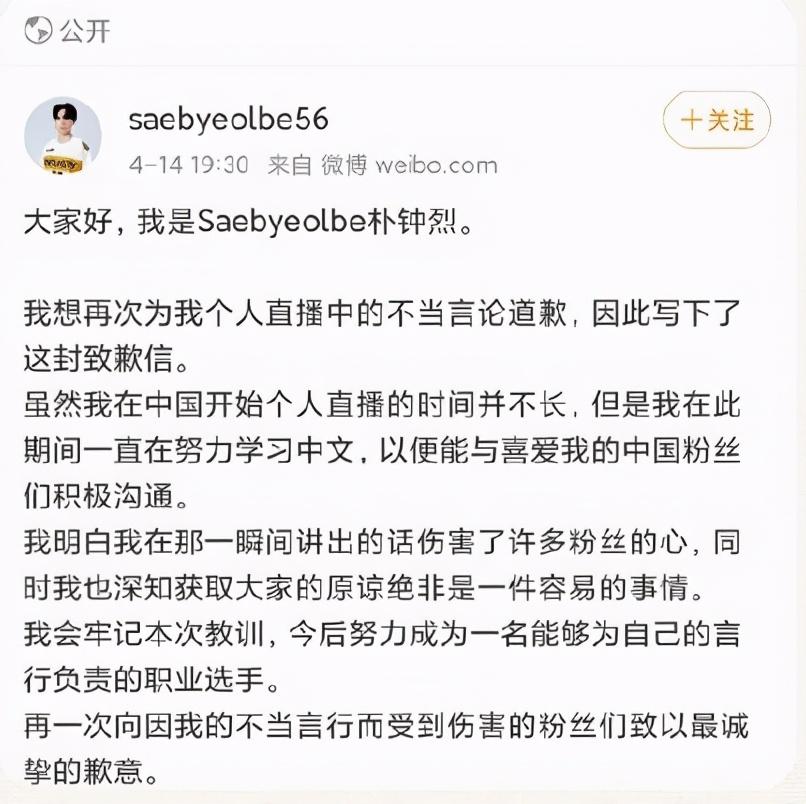Open the saebyeolbe56 username link
Viewport: 806px width, 804px height.
coord(228,120)
